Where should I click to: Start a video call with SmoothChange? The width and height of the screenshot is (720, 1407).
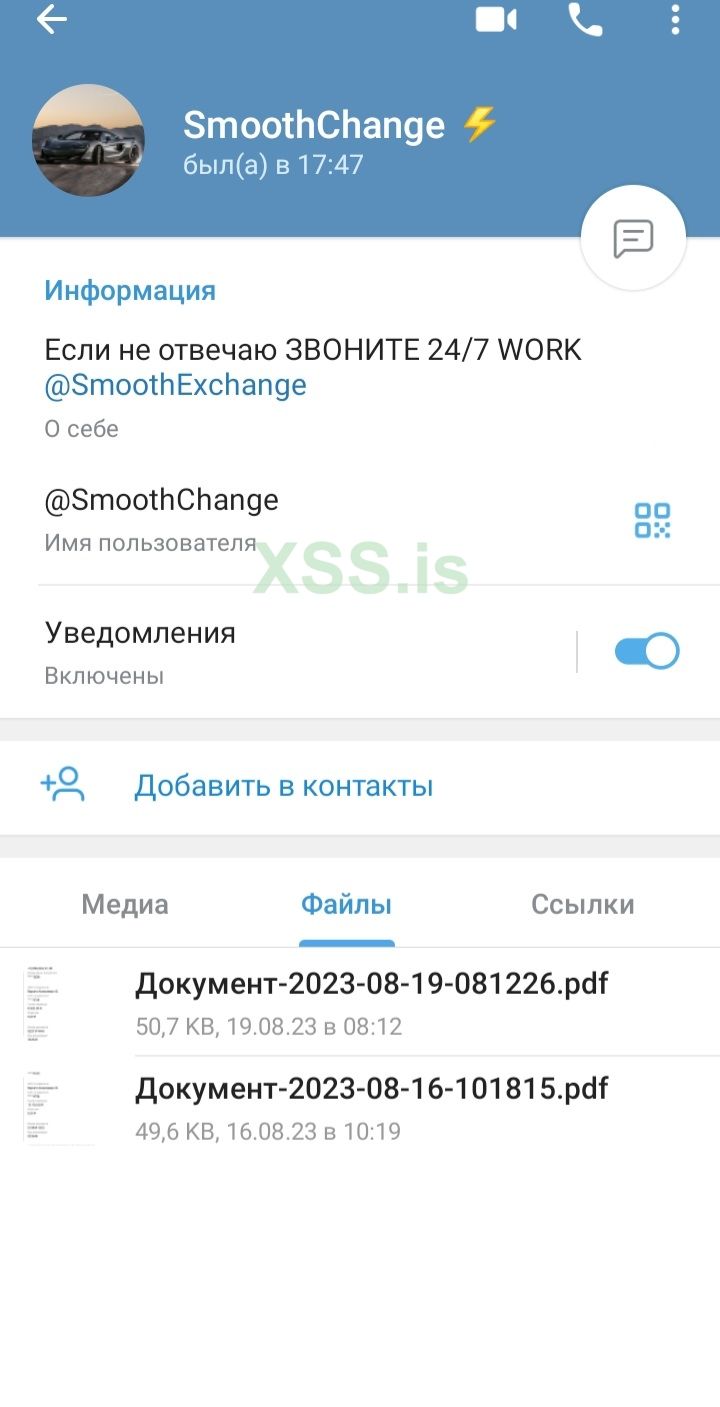(x=496, y=20)
